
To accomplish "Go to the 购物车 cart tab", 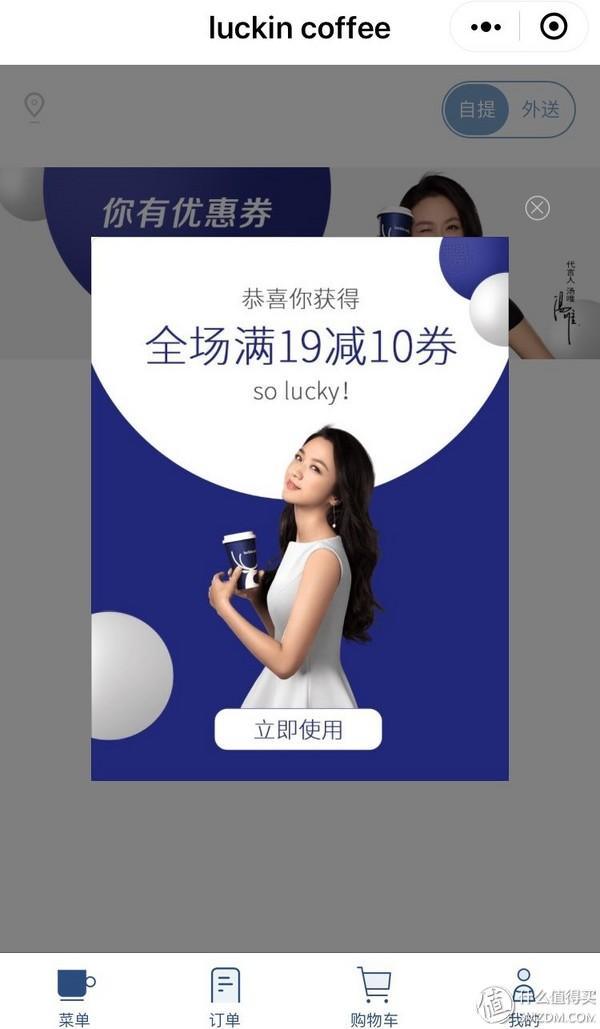I will pyautogui.click(x=373, y=996).
